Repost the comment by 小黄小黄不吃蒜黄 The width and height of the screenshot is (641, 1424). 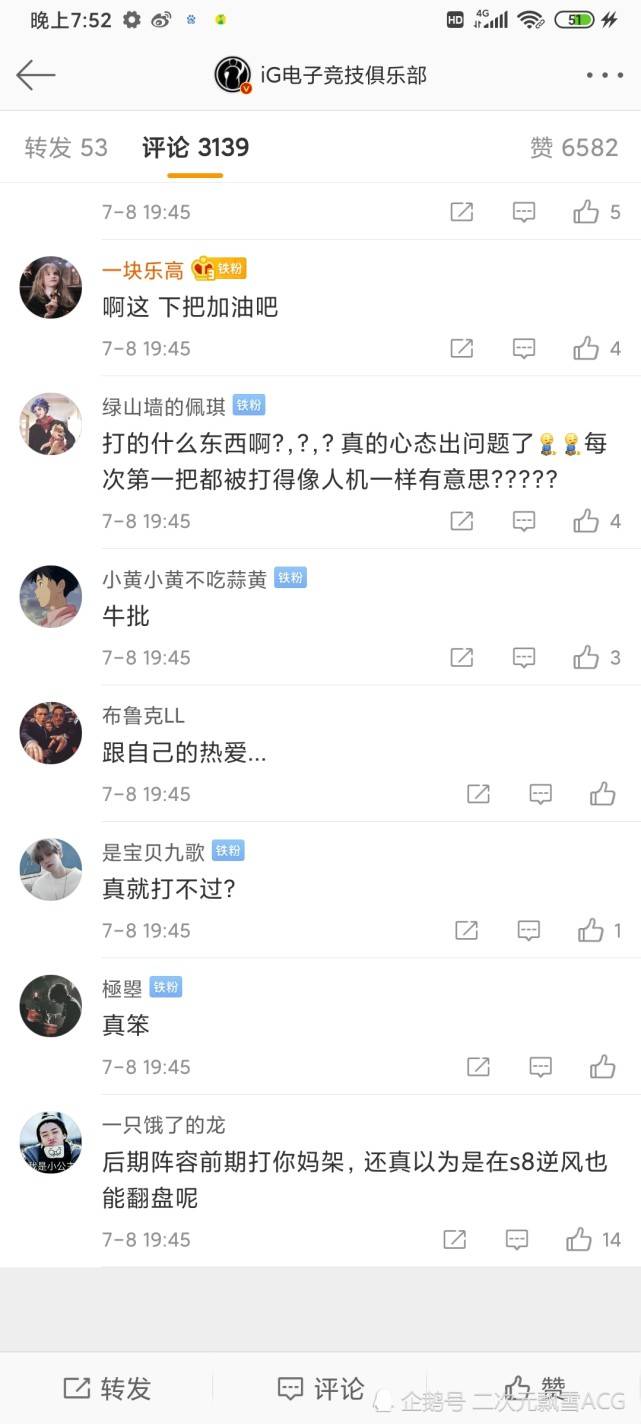point(461,657)
